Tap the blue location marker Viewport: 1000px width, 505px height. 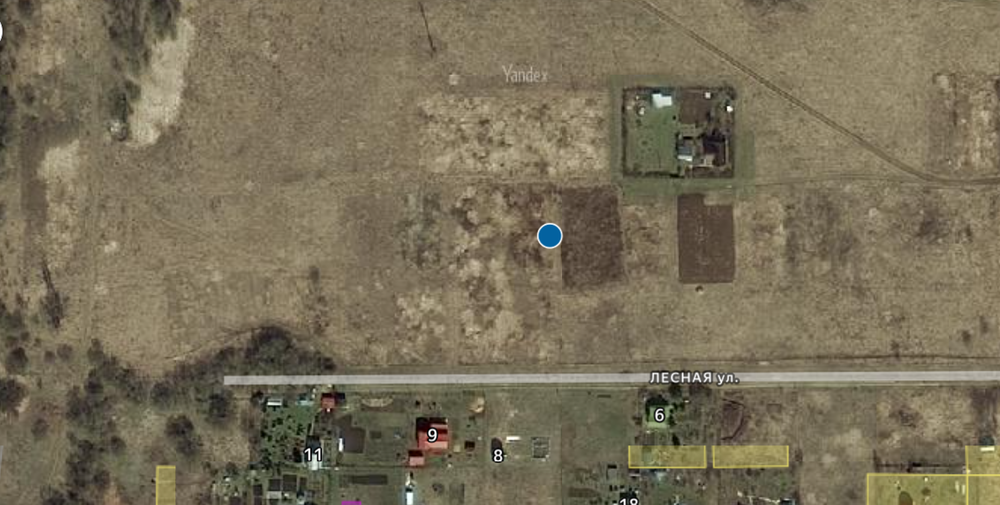point(549,236)
